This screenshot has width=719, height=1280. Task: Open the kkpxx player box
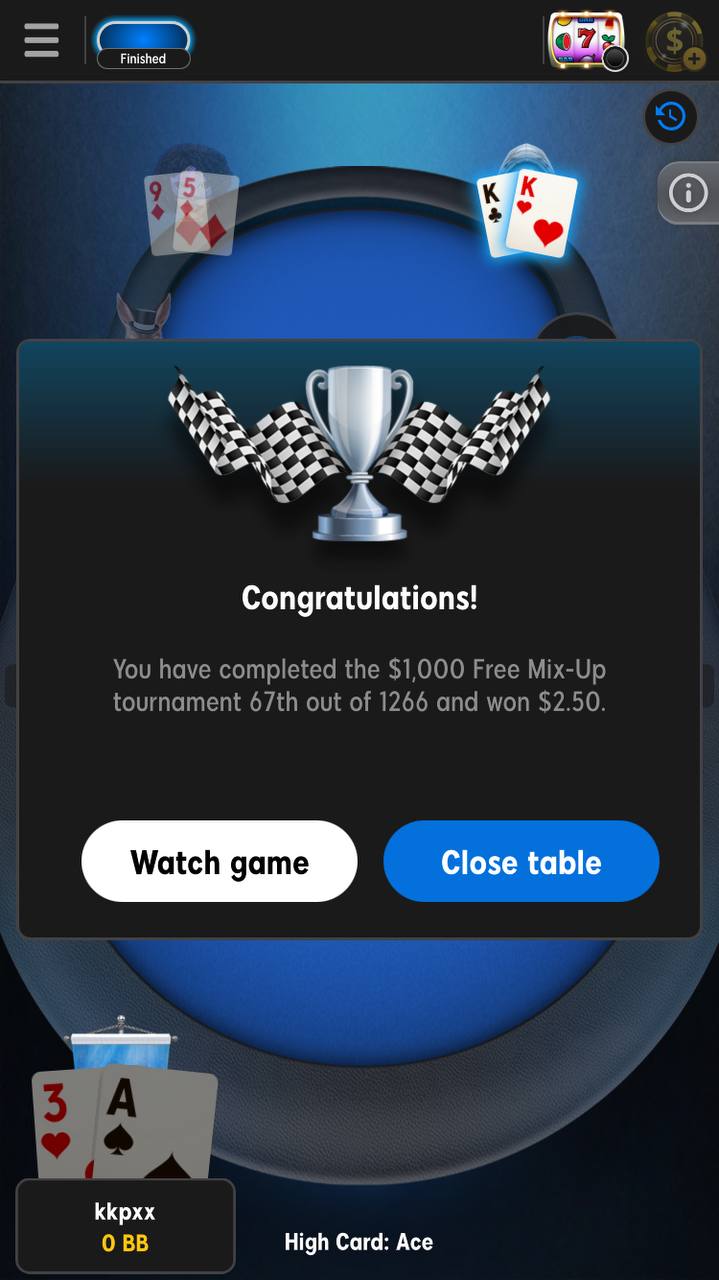coord(125,1226)
